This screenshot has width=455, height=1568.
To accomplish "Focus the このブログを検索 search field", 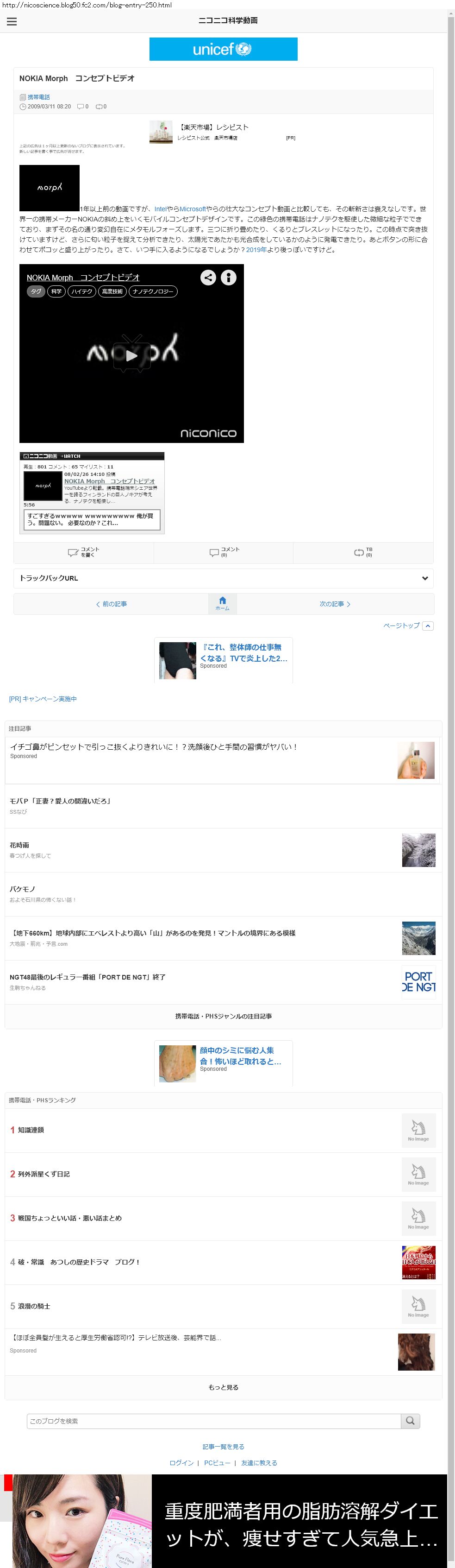I will 213,1421.
